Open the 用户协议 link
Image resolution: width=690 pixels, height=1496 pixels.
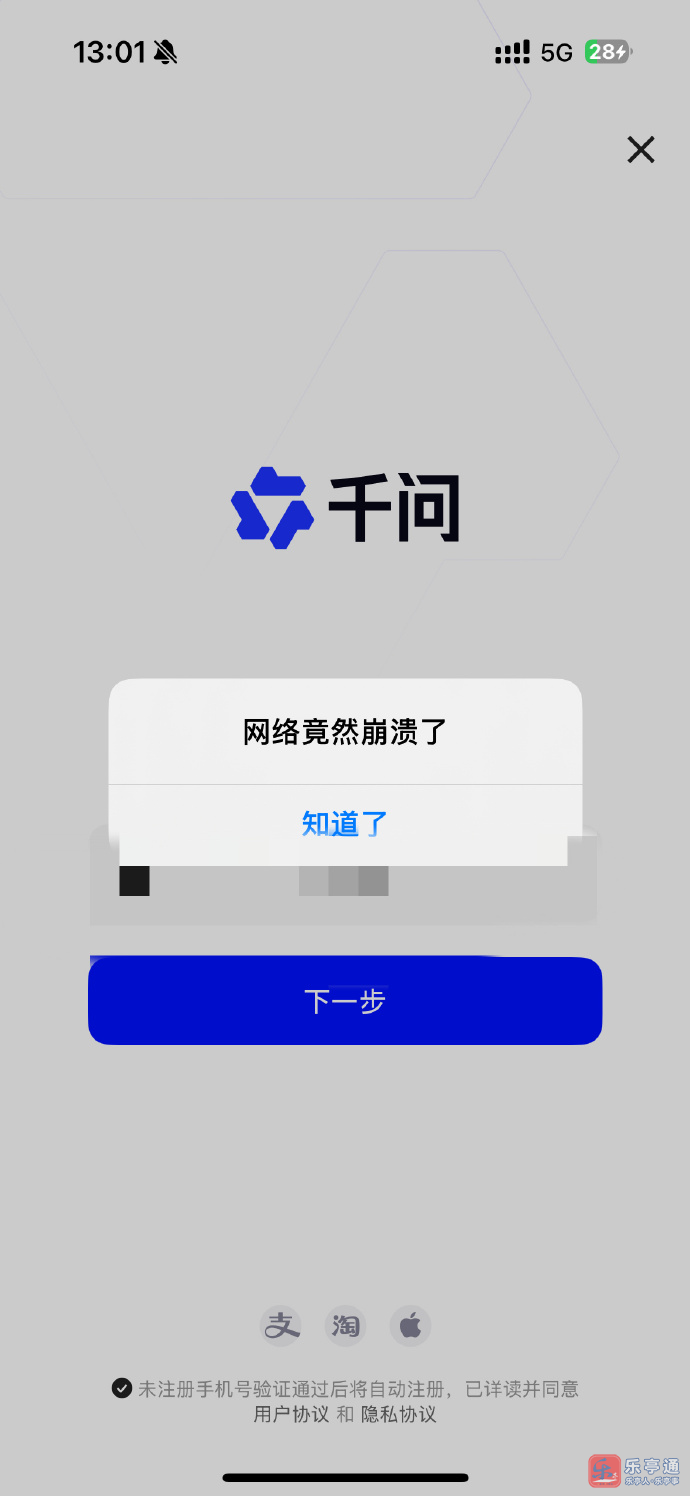coord(291,1414)
